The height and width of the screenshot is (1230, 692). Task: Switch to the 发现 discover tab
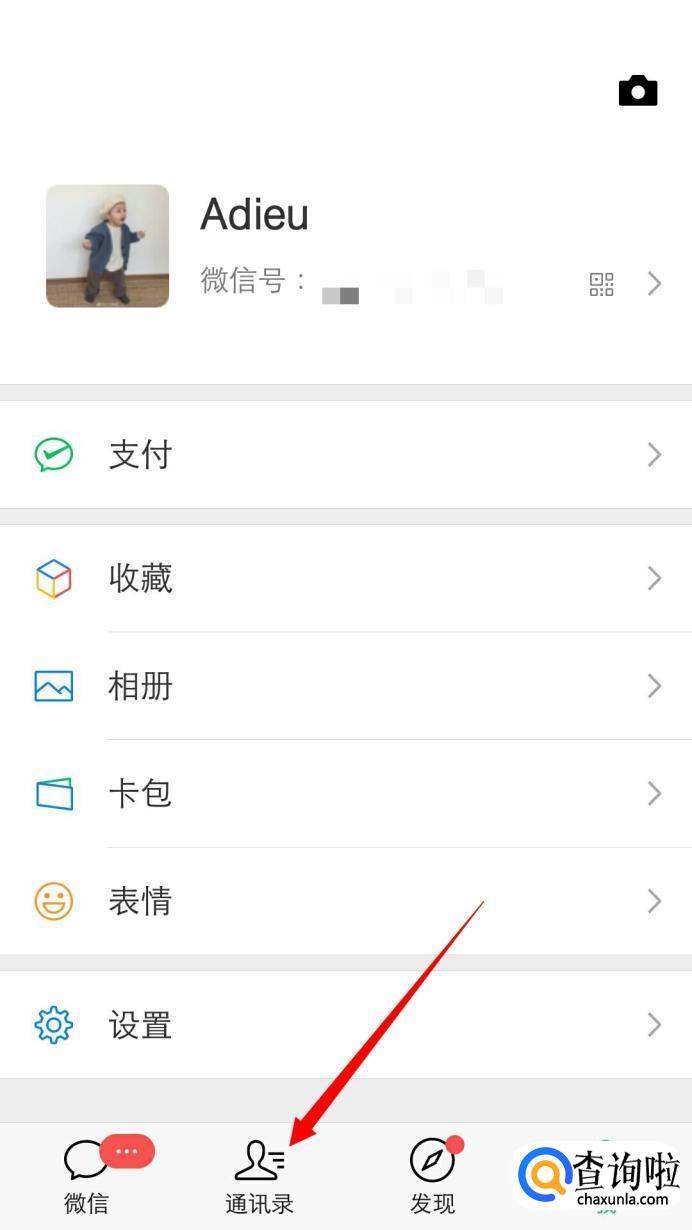point(433,1176)
